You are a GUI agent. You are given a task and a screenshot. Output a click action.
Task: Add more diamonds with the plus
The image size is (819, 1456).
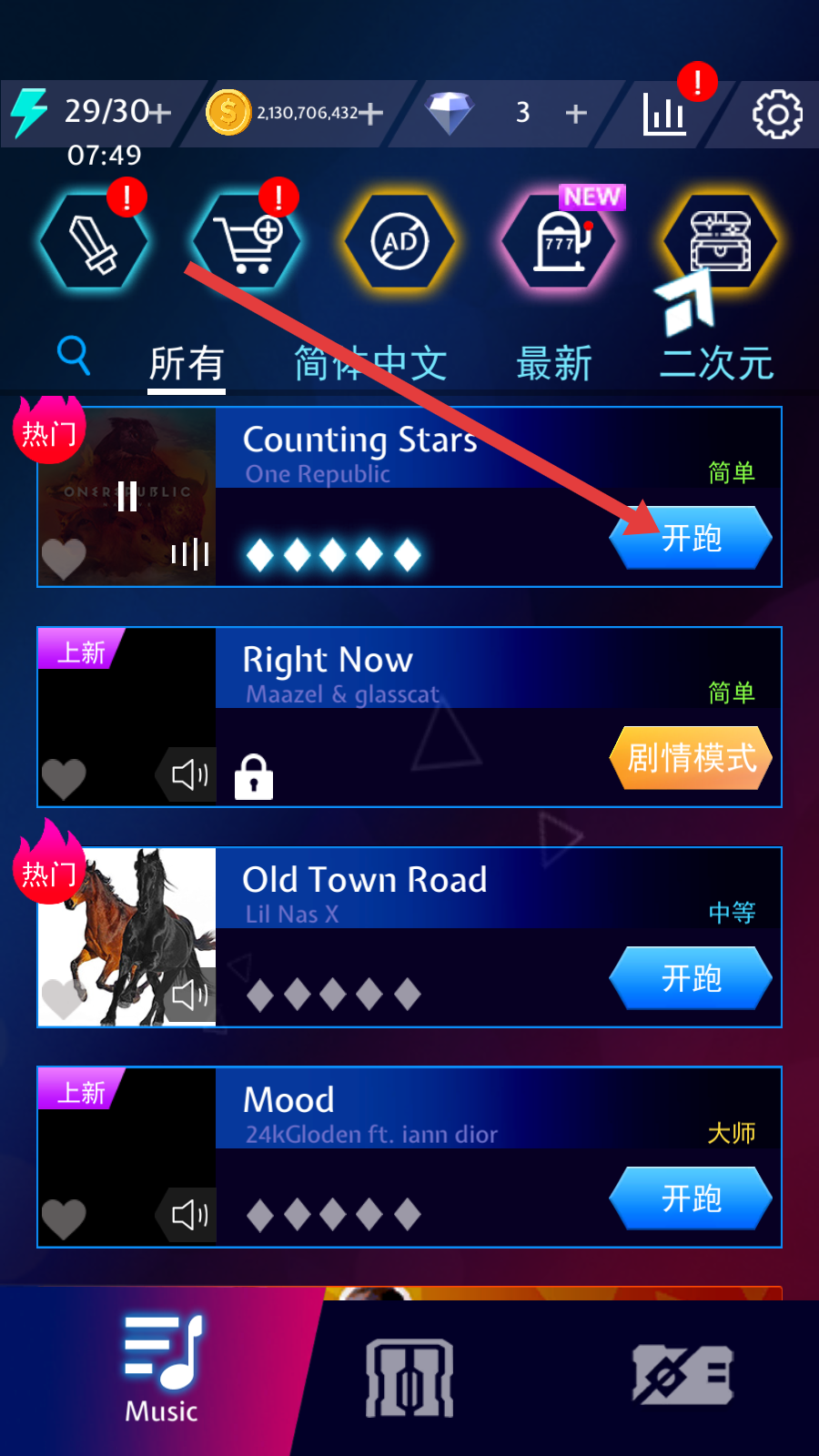pyautogui.click(x=576, y=114)
